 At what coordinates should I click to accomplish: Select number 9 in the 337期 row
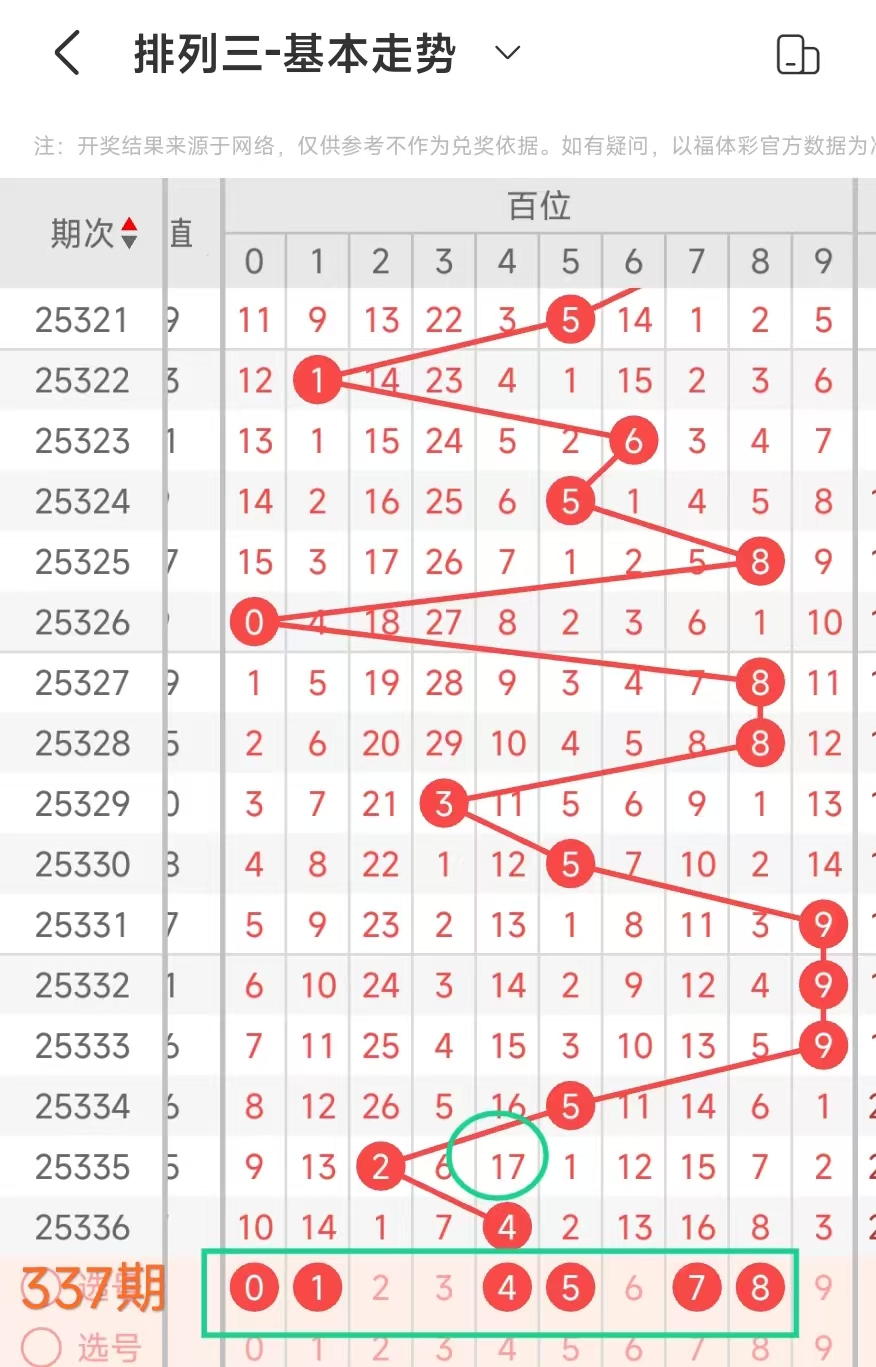tap(823, 1288)
